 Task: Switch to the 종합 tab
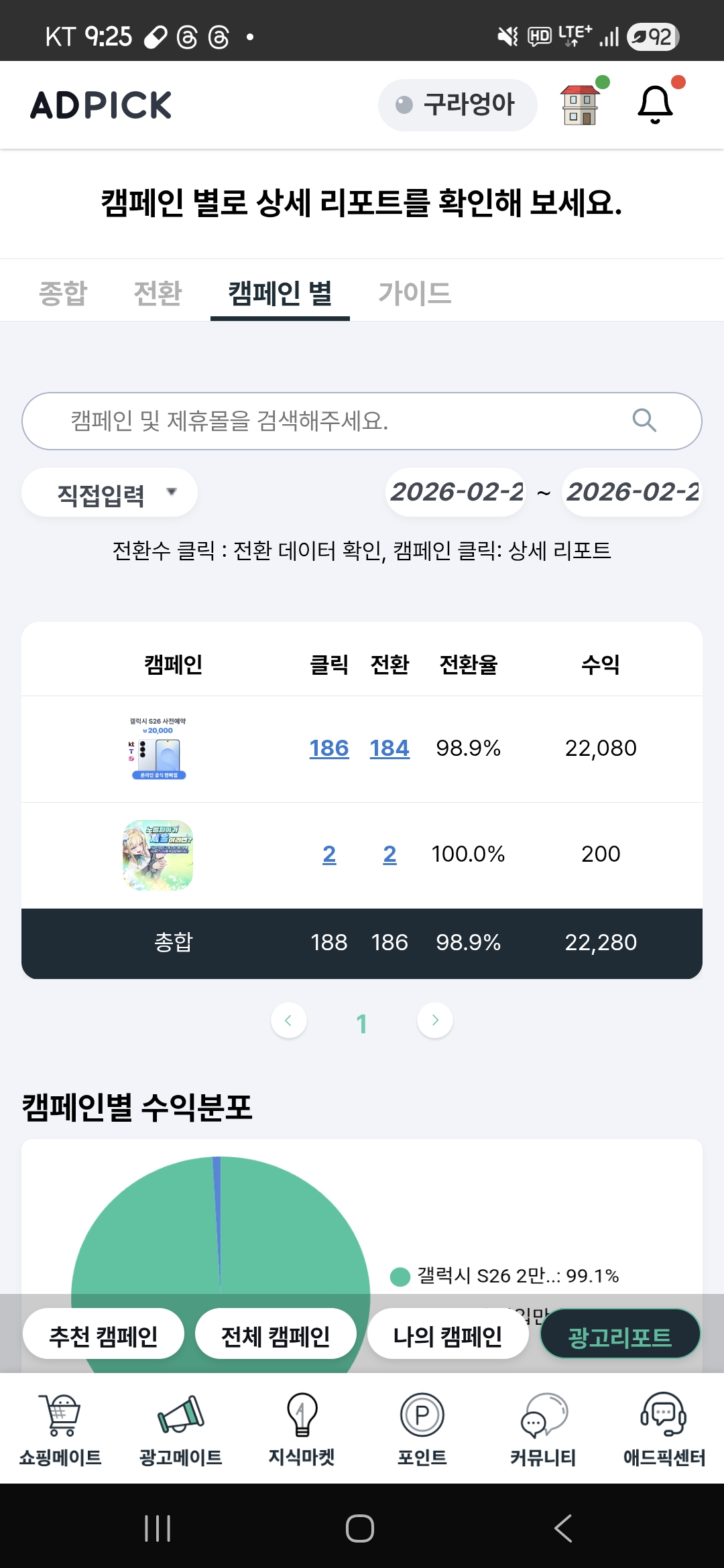63,293
